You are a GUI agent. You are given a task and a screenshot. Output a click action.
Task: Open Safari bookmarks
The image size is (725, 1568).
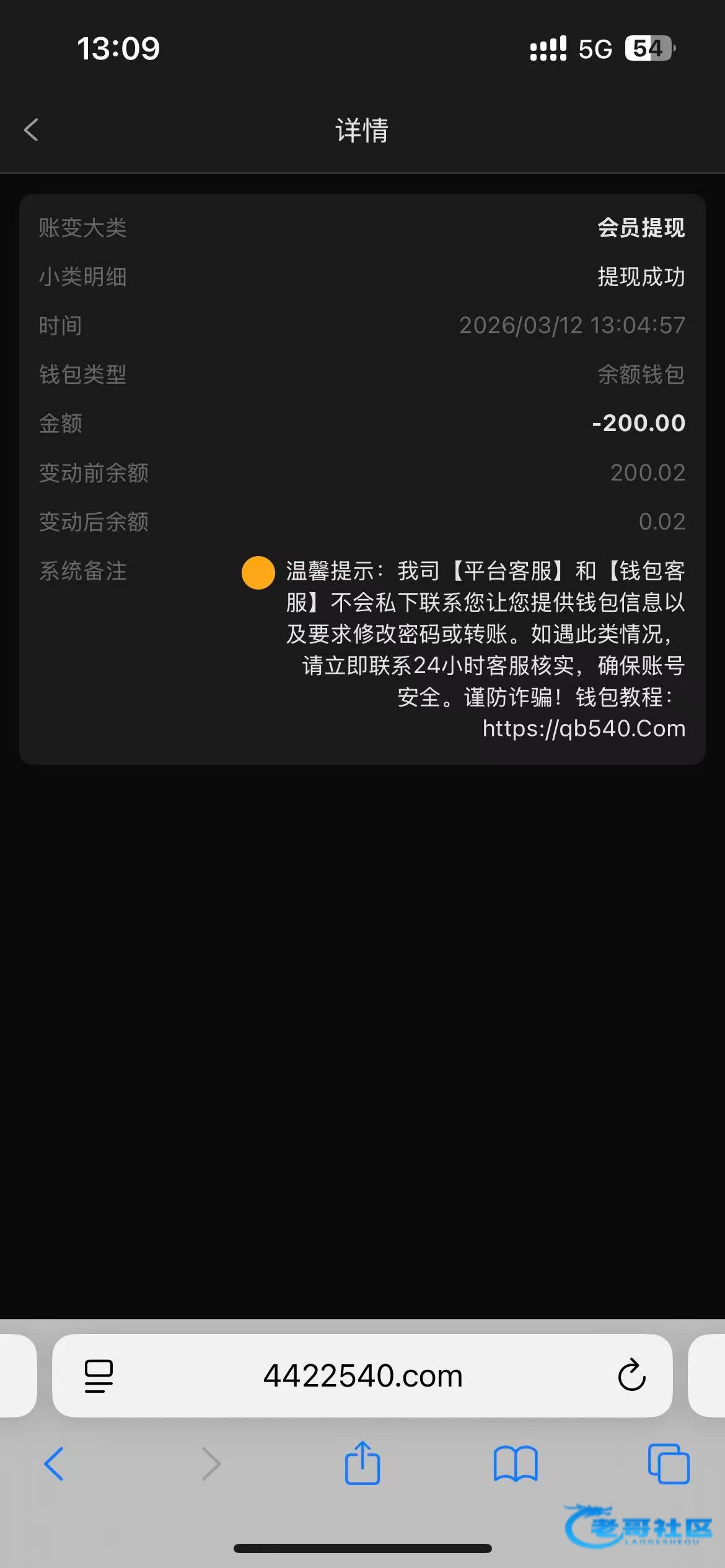[516, 1464]
